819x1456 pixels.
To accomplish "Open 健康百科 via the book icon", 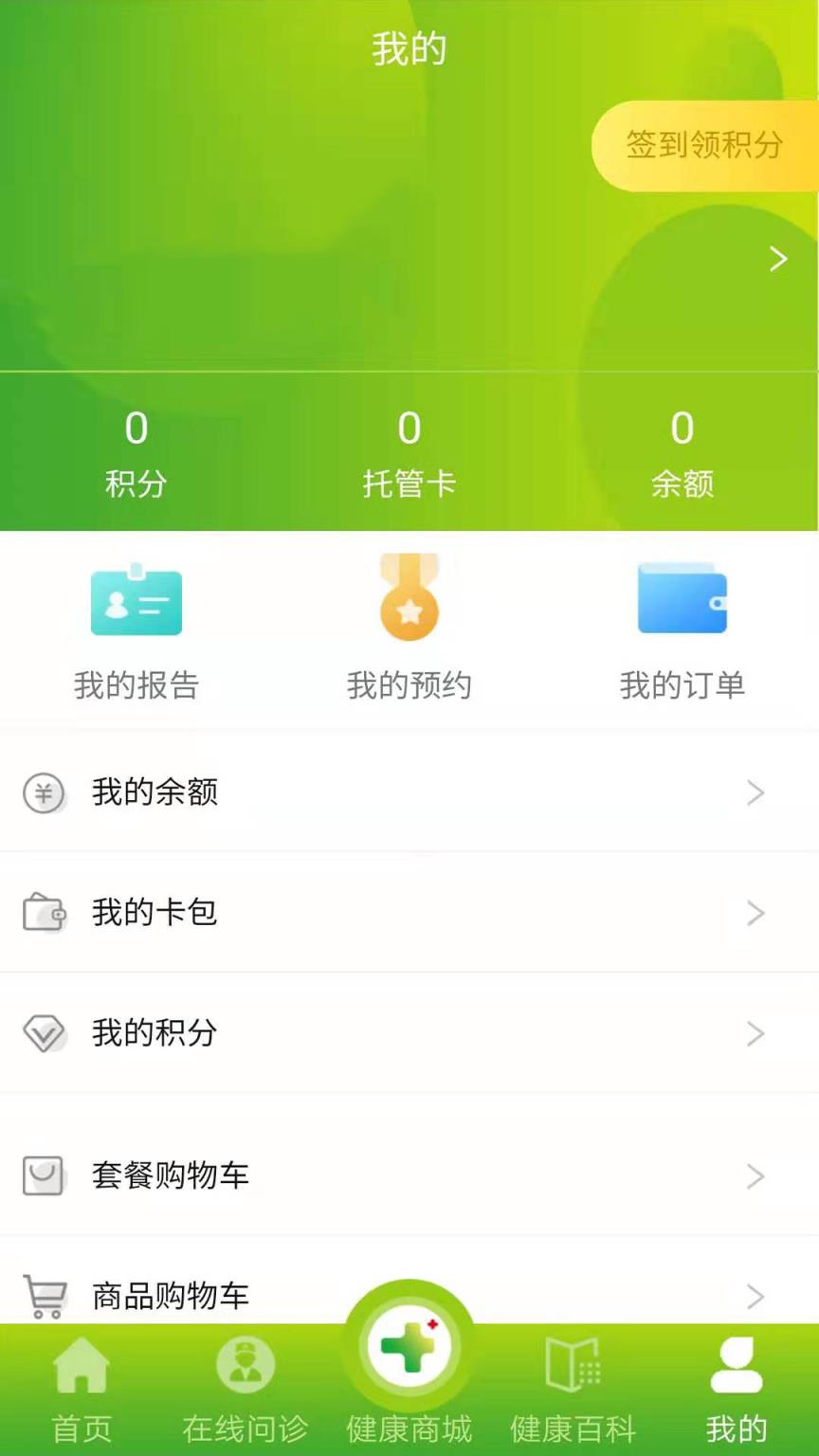I will [x=573, y=1366].
